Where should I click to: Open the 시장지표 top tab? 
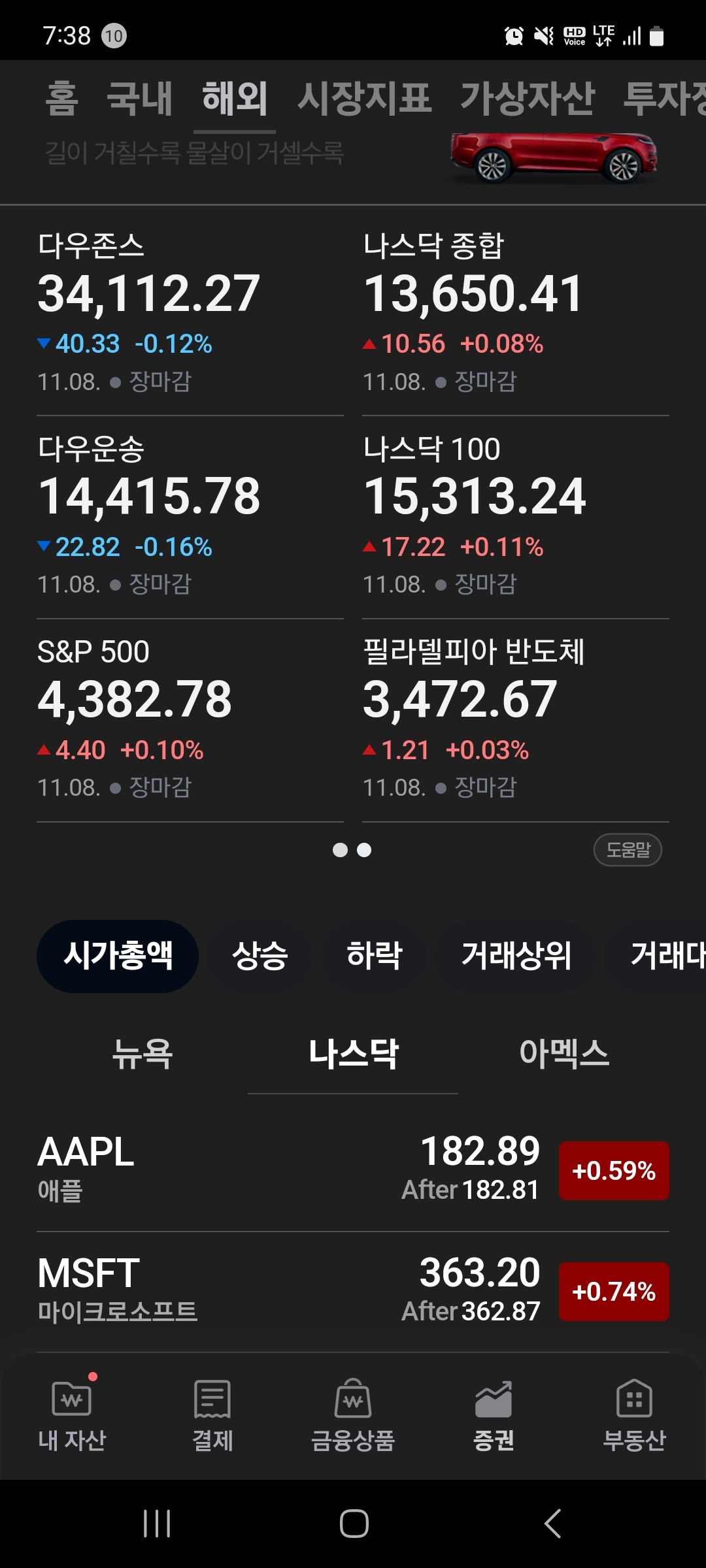(x=365, y=98)
